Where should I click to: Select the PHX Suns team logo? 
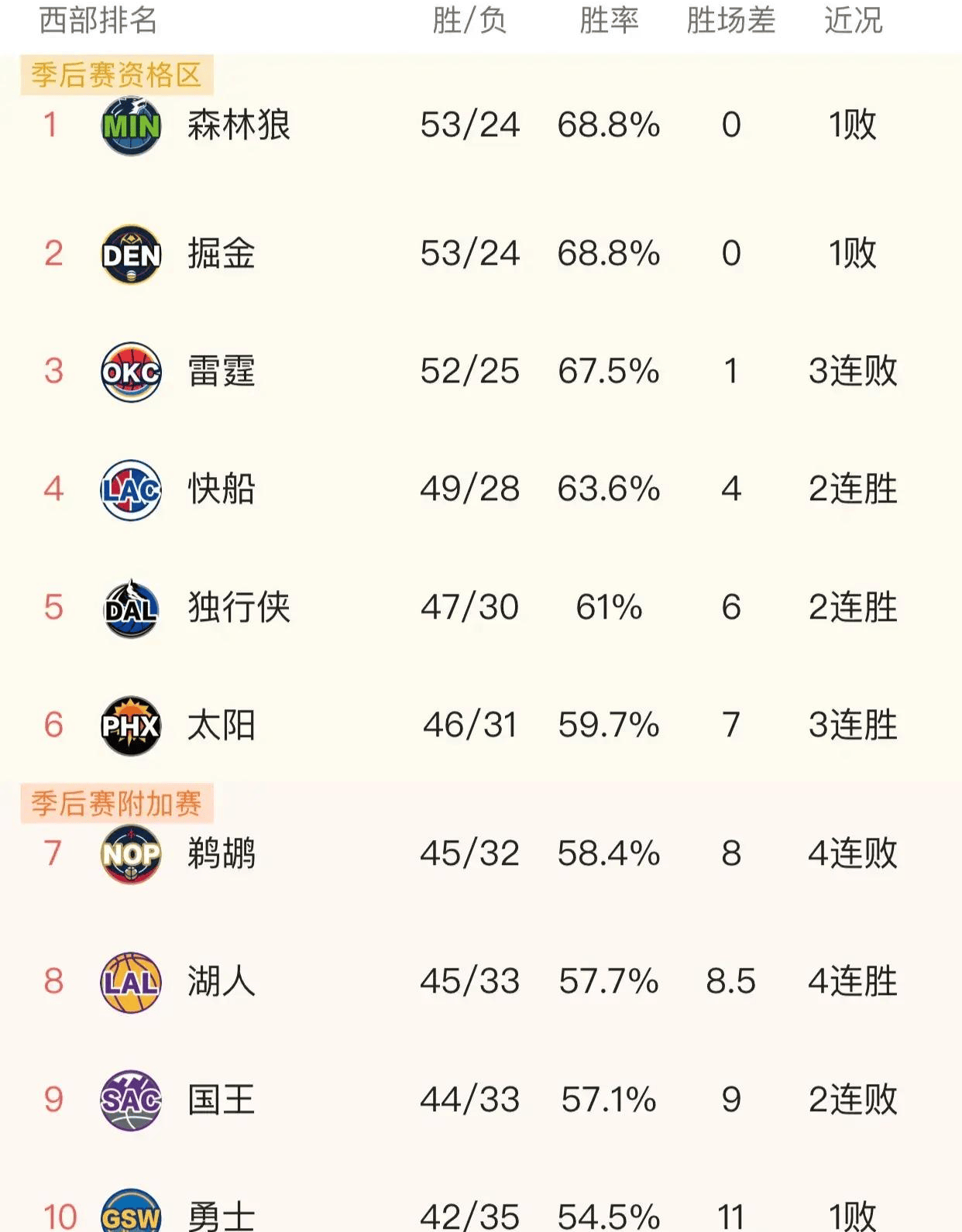[x=132, y=726]
